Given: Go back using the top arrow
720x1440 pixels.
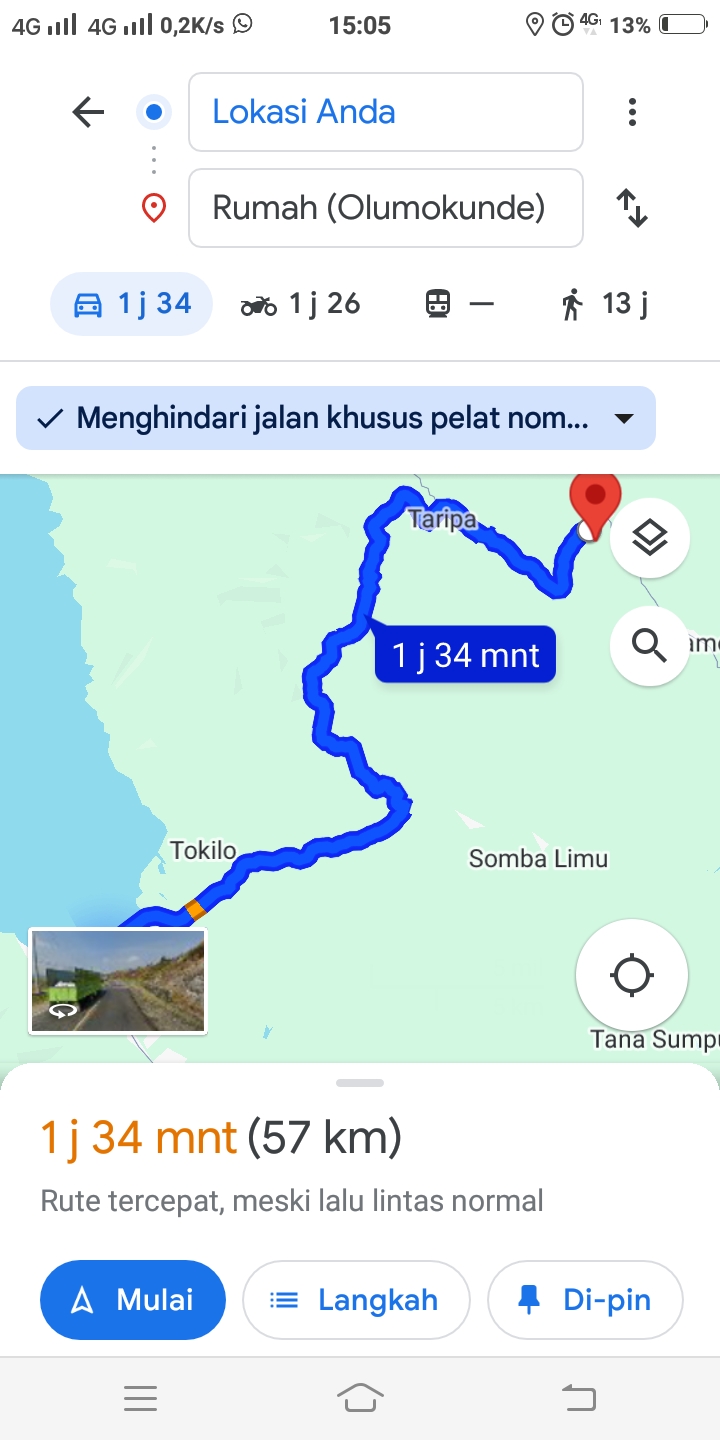Looking at the screenshot, I should (x=88, y=112).
